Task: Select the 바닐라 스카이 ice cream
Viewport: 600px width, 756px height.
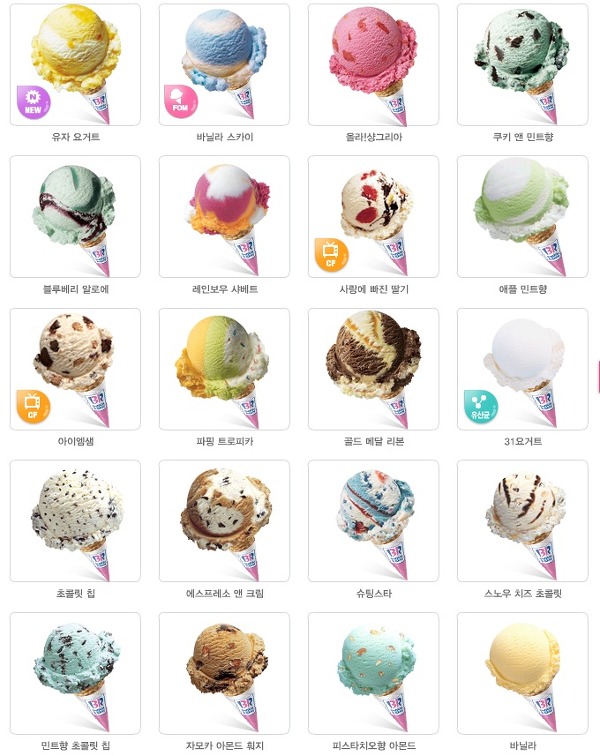Action: pyautogui.click(x=224, y=65)
